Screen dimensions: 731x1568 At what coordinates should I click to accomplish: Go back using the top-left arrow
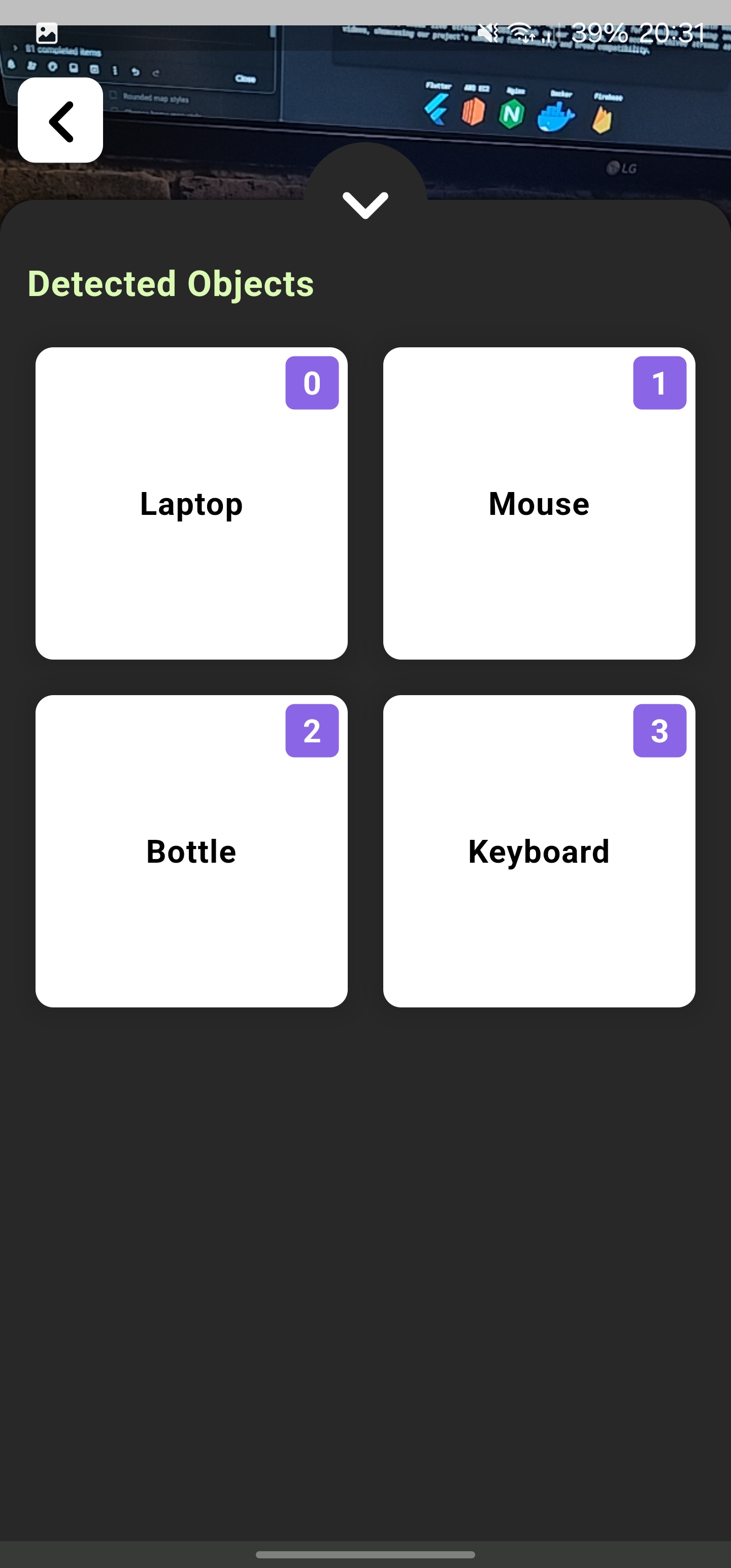60,120
